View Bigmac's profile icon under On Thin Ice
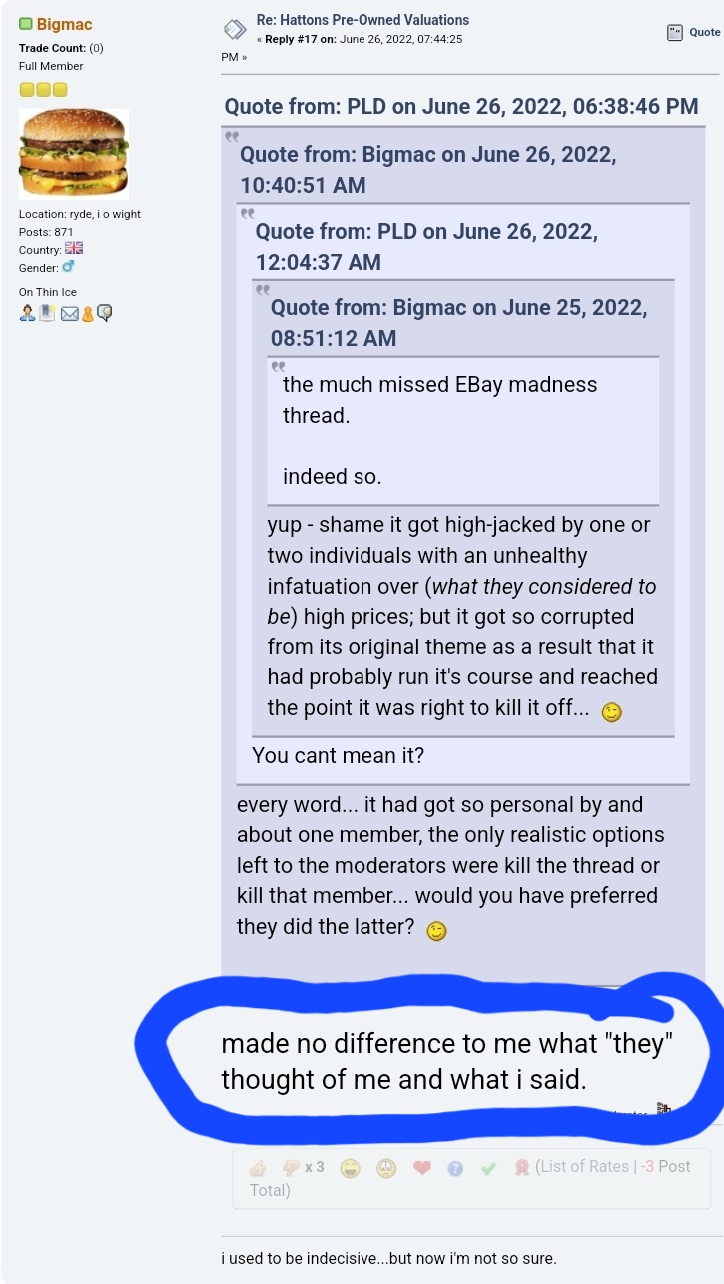The height and width of the screenshot is (1284, 724). pyautogui.click(x=27, y=314)
